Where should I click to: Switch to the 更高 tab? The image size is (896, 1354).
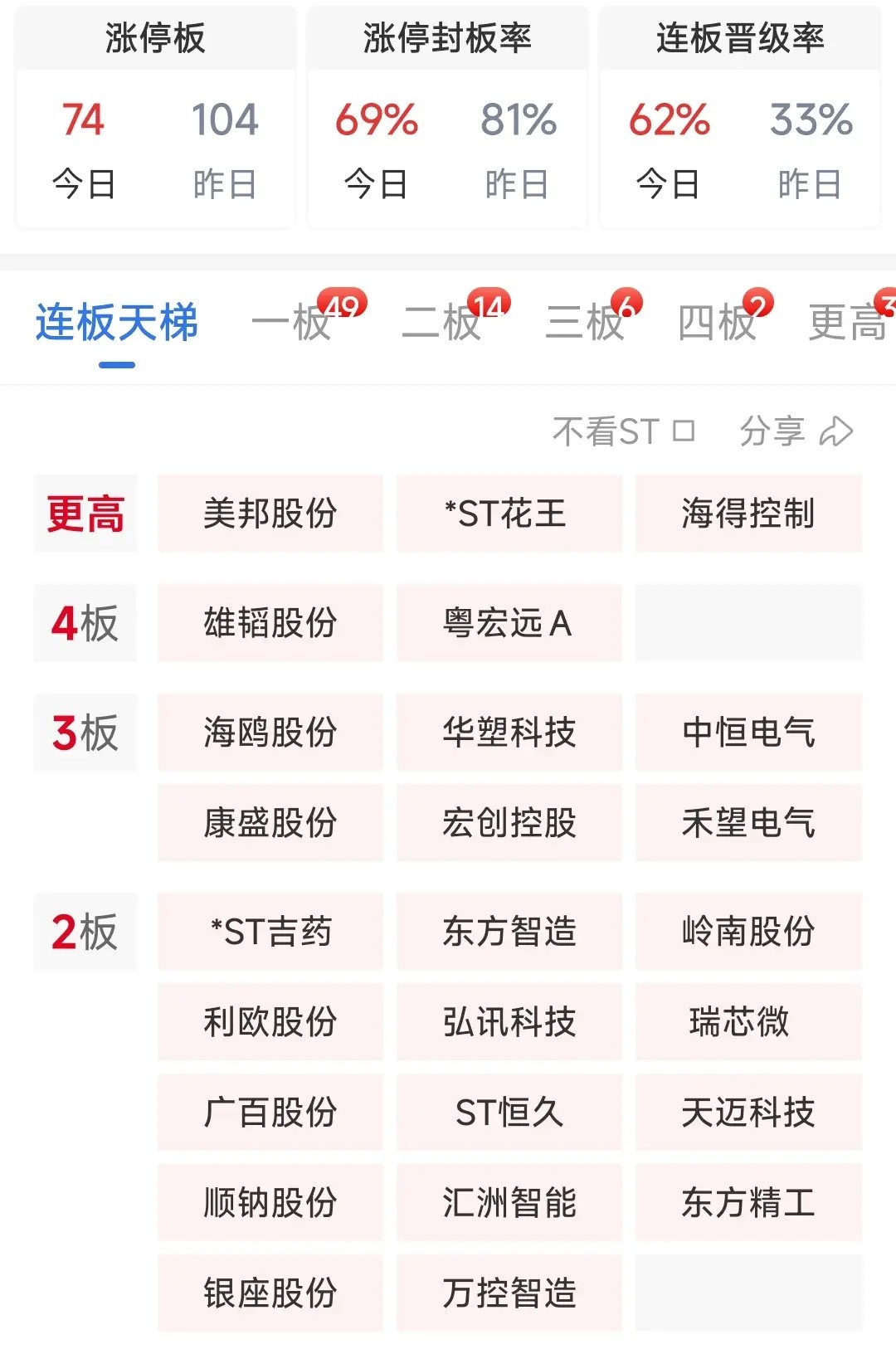click(x=848, y=323)
